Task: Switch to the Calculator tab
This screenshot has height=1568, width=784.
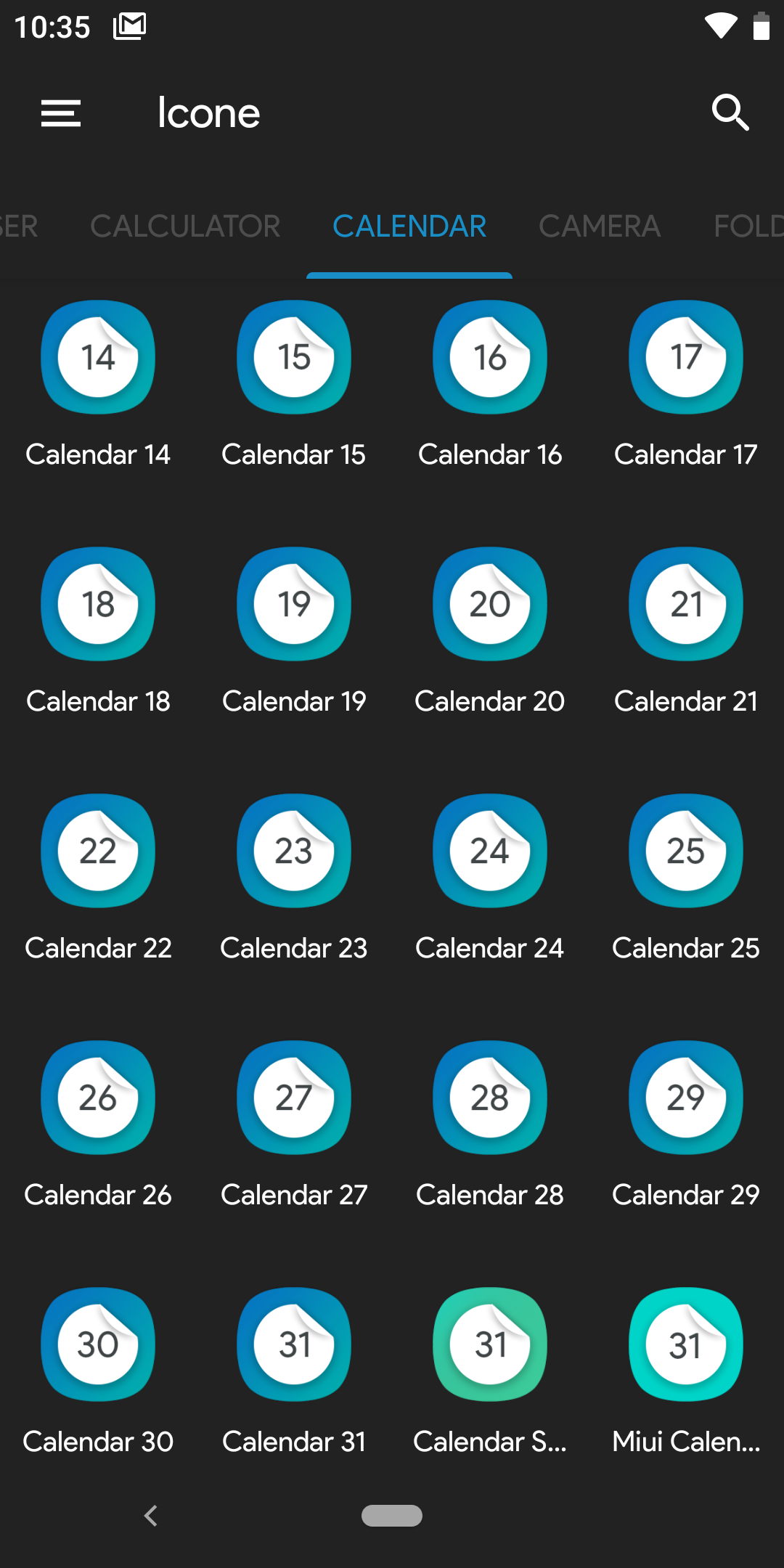Action: [x=185, y=226]
